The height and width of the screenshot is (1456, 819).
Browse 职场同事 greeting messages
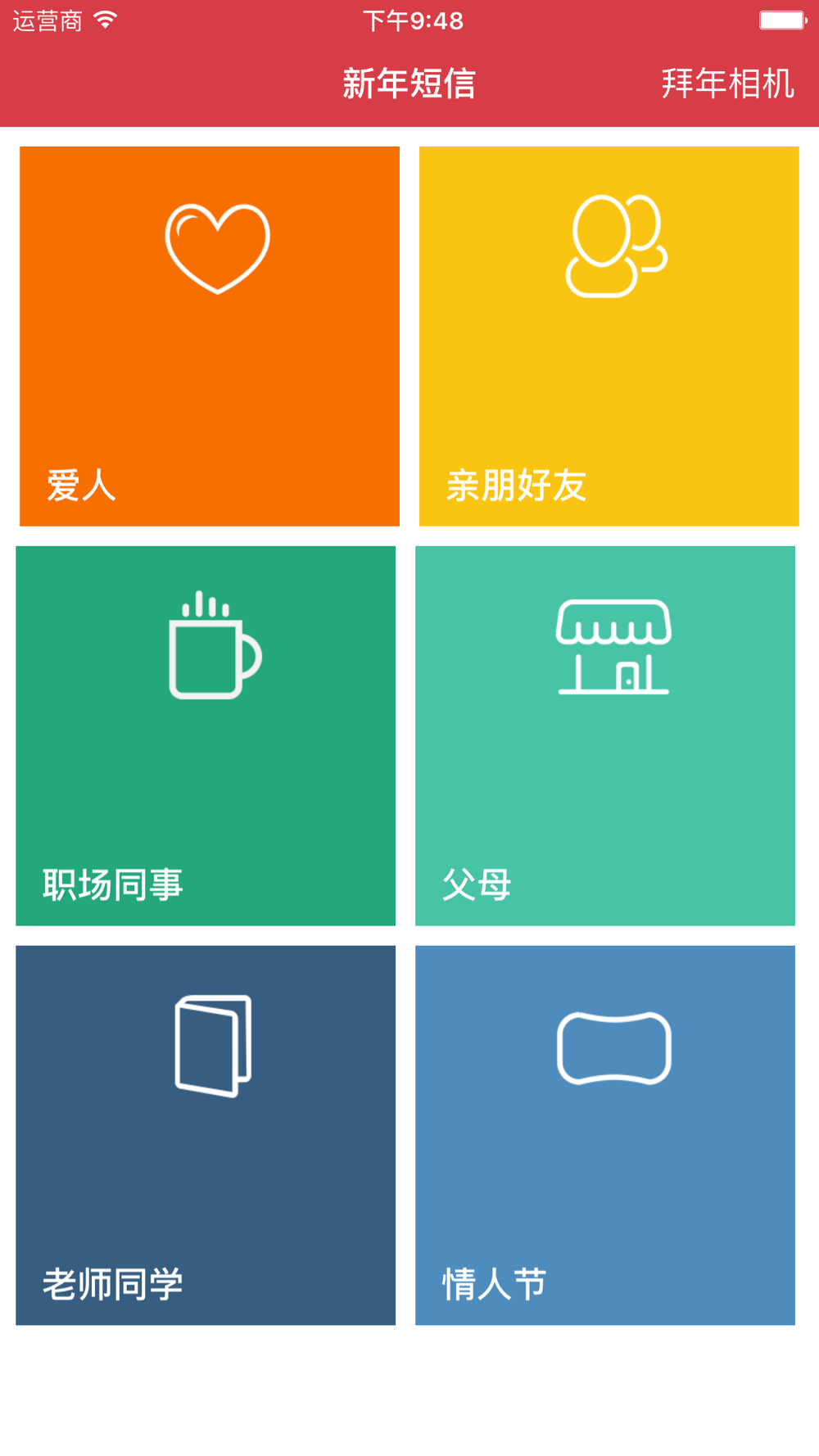coord(206,736)
